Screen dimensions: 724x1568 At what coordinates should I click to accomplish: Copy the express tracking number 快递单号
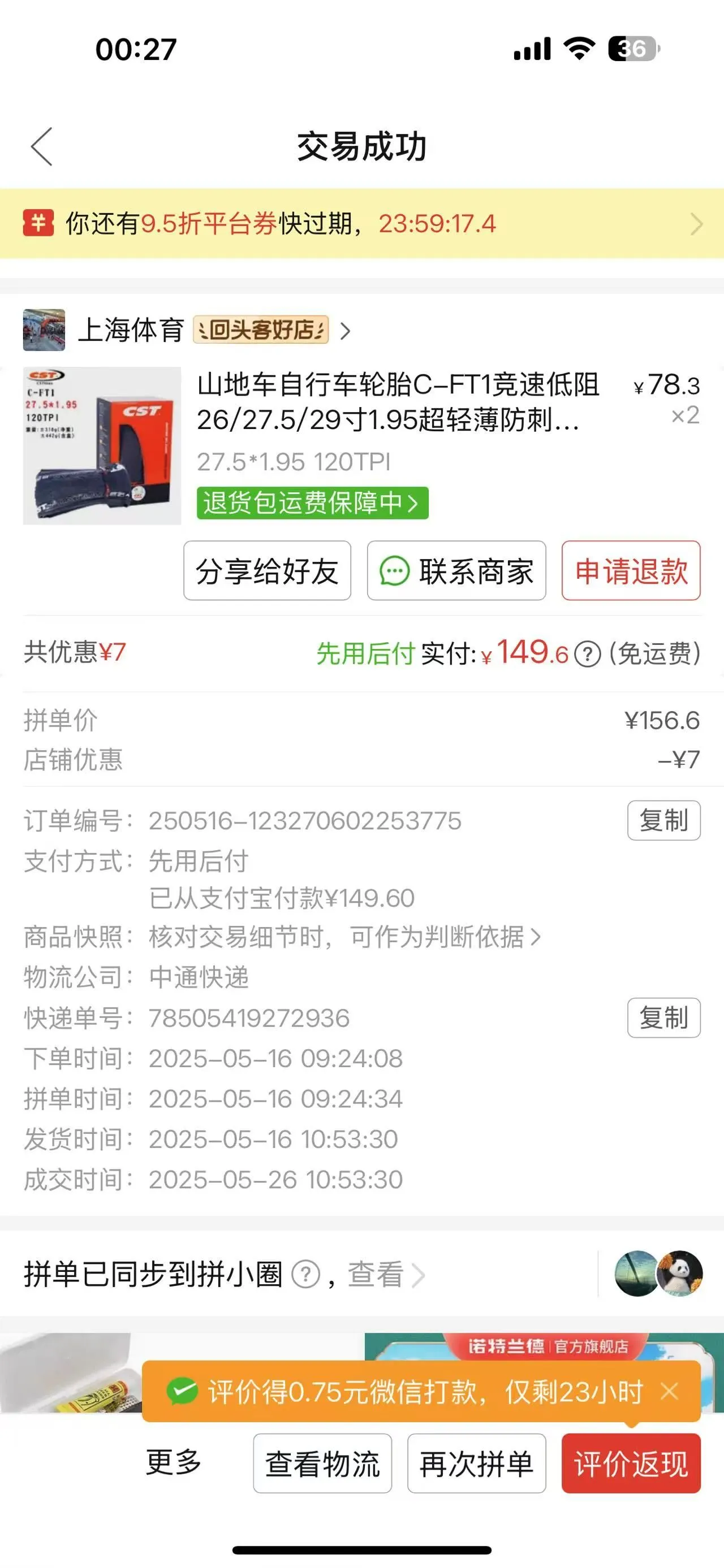tap(663, 1018)
